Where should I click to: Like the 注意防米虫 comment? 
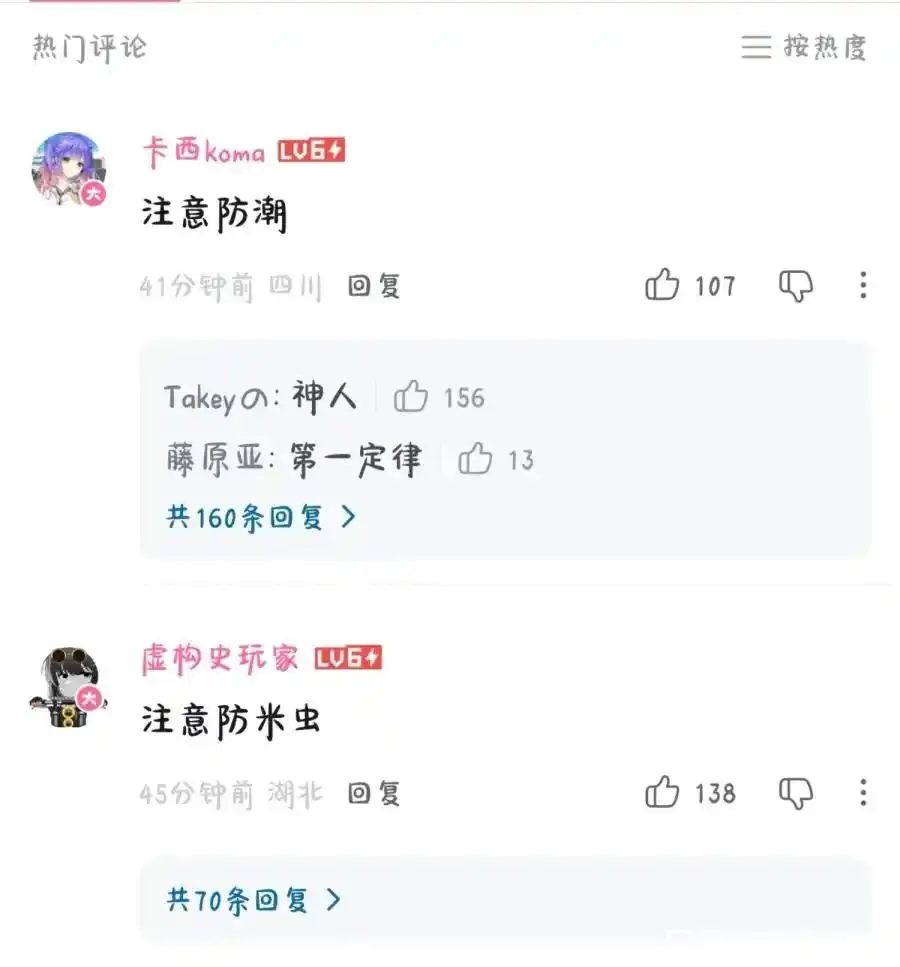tap(663, 793)
